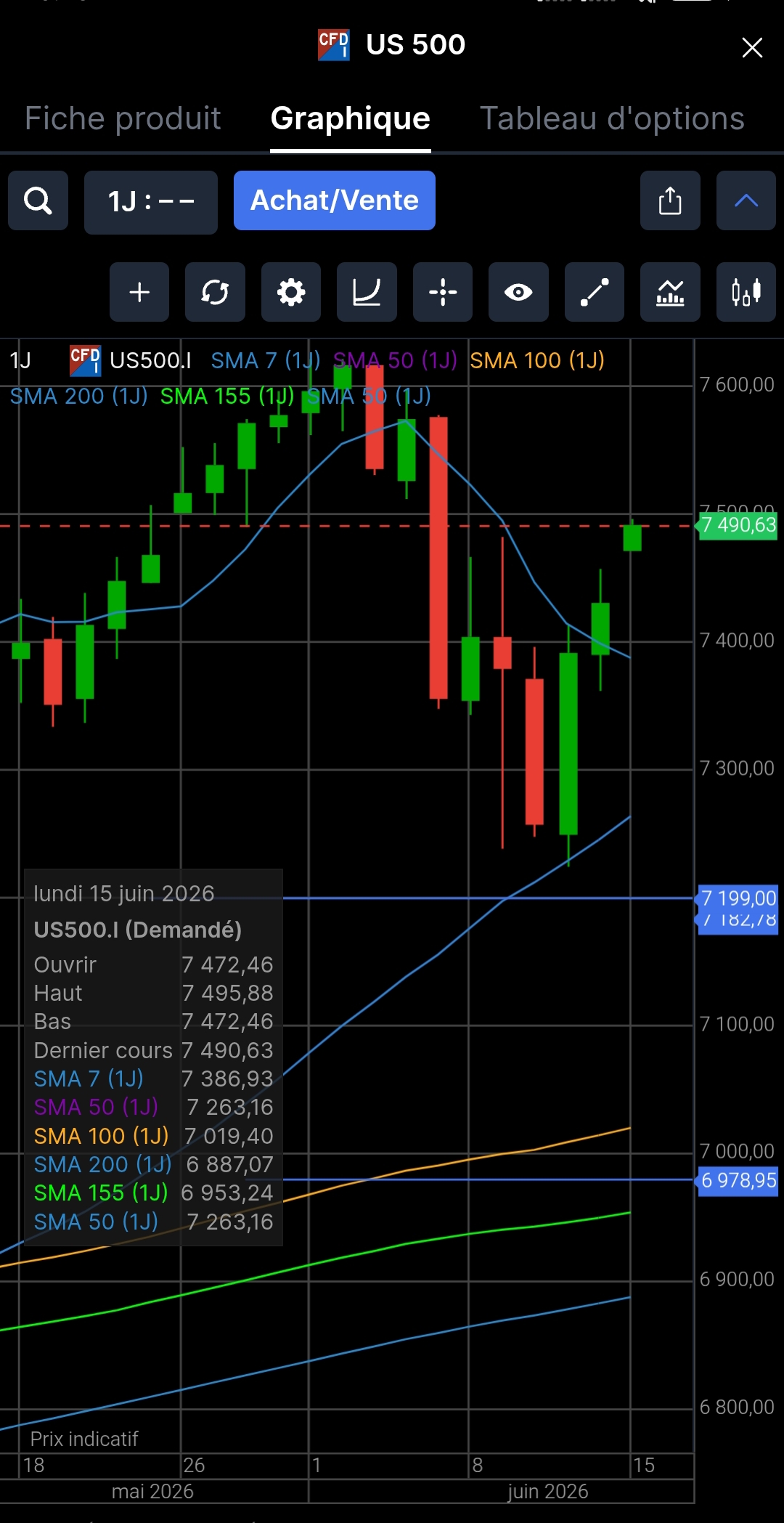Select the trend line drawing tool
Image resolution: width=784 pixels, height=1523 pixels.
pos(595,292)
